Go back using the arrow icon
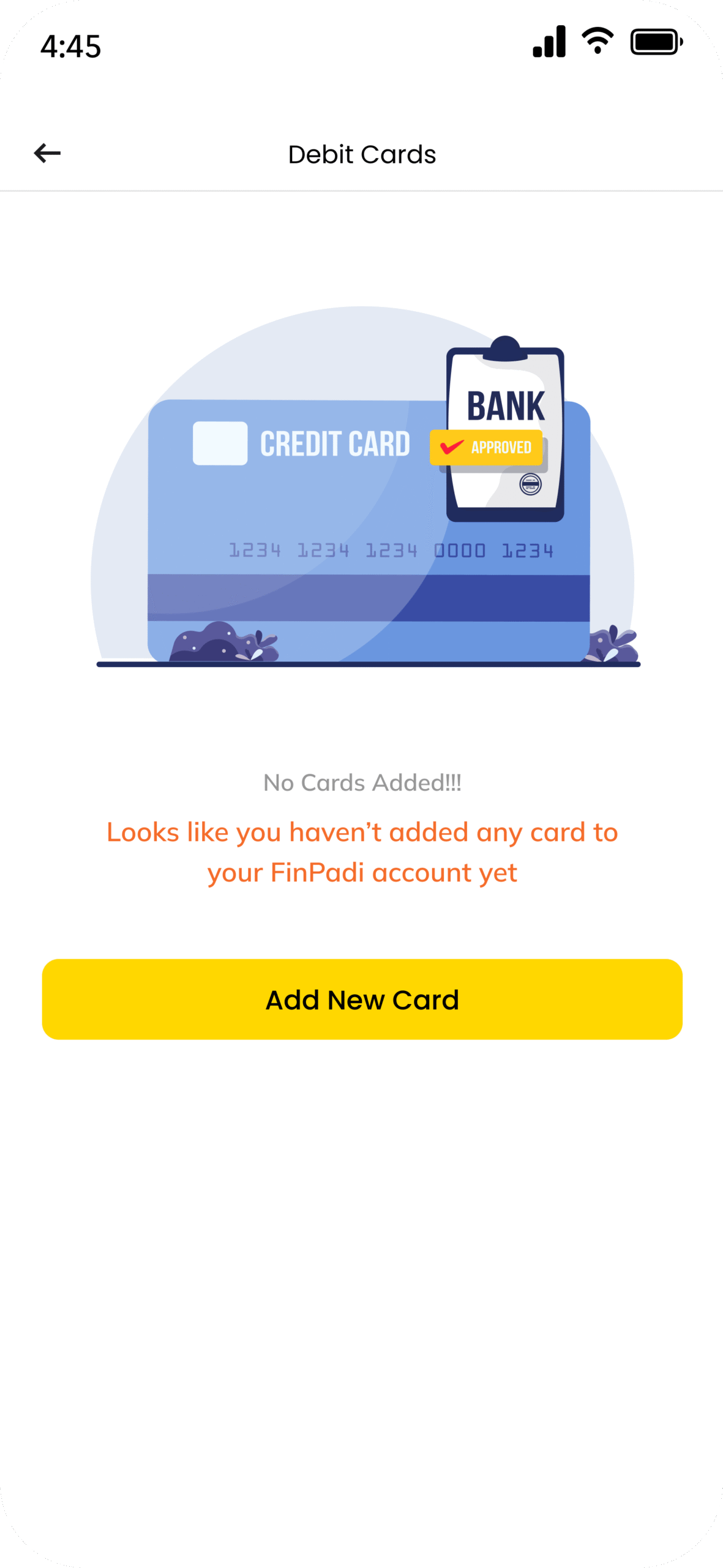 click(47, 153)
